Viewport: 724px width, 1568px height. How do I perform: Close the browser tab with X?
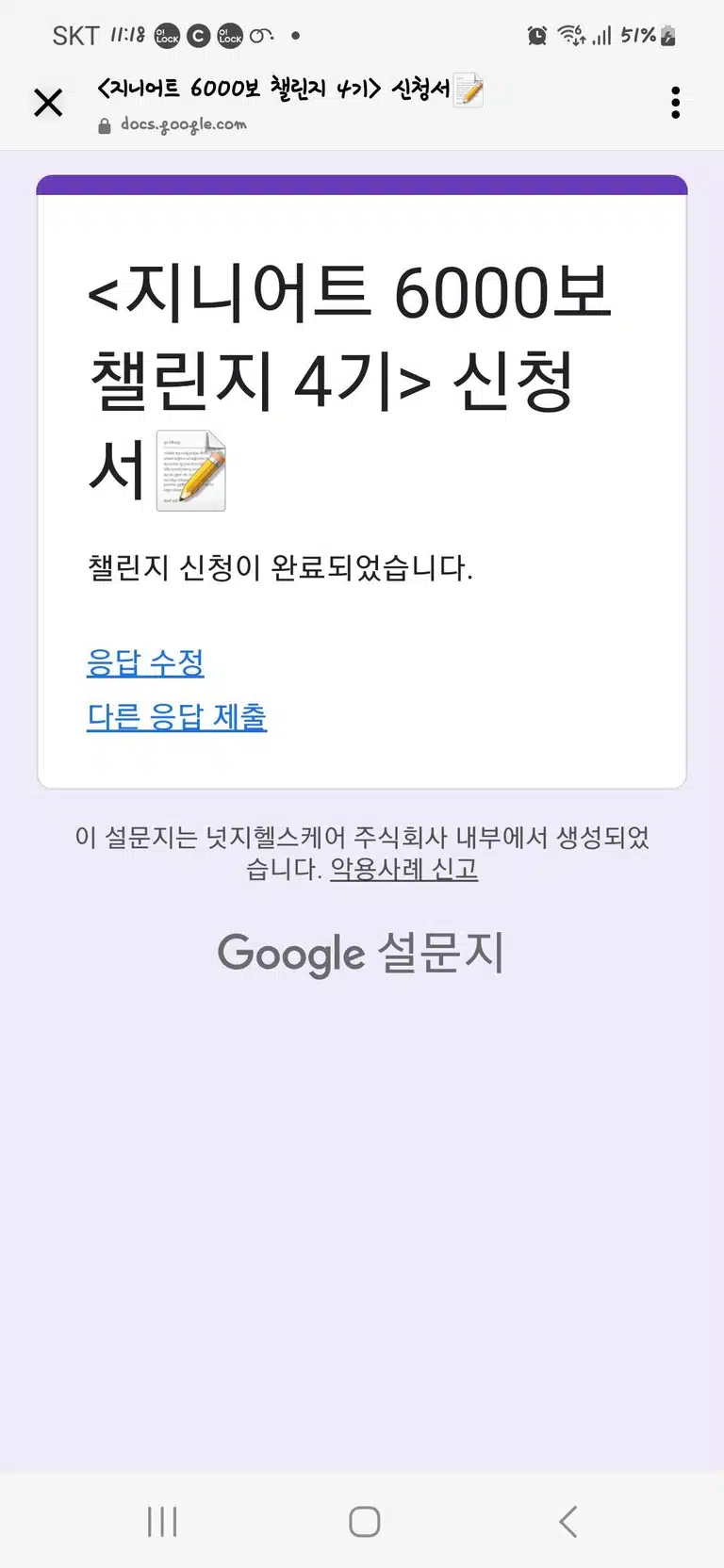[48, 103]
